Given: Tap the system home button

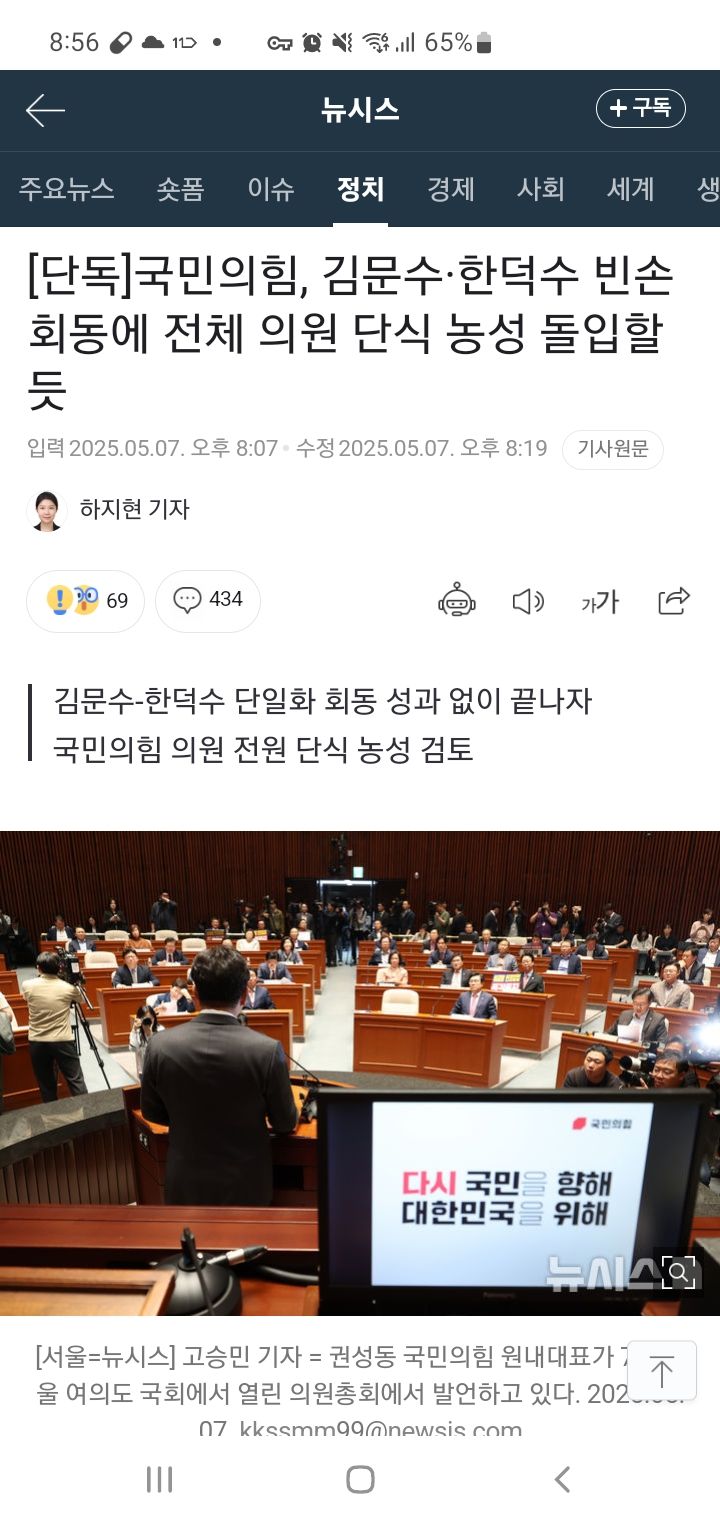Looking at the screenshot, I should 360,1479.
